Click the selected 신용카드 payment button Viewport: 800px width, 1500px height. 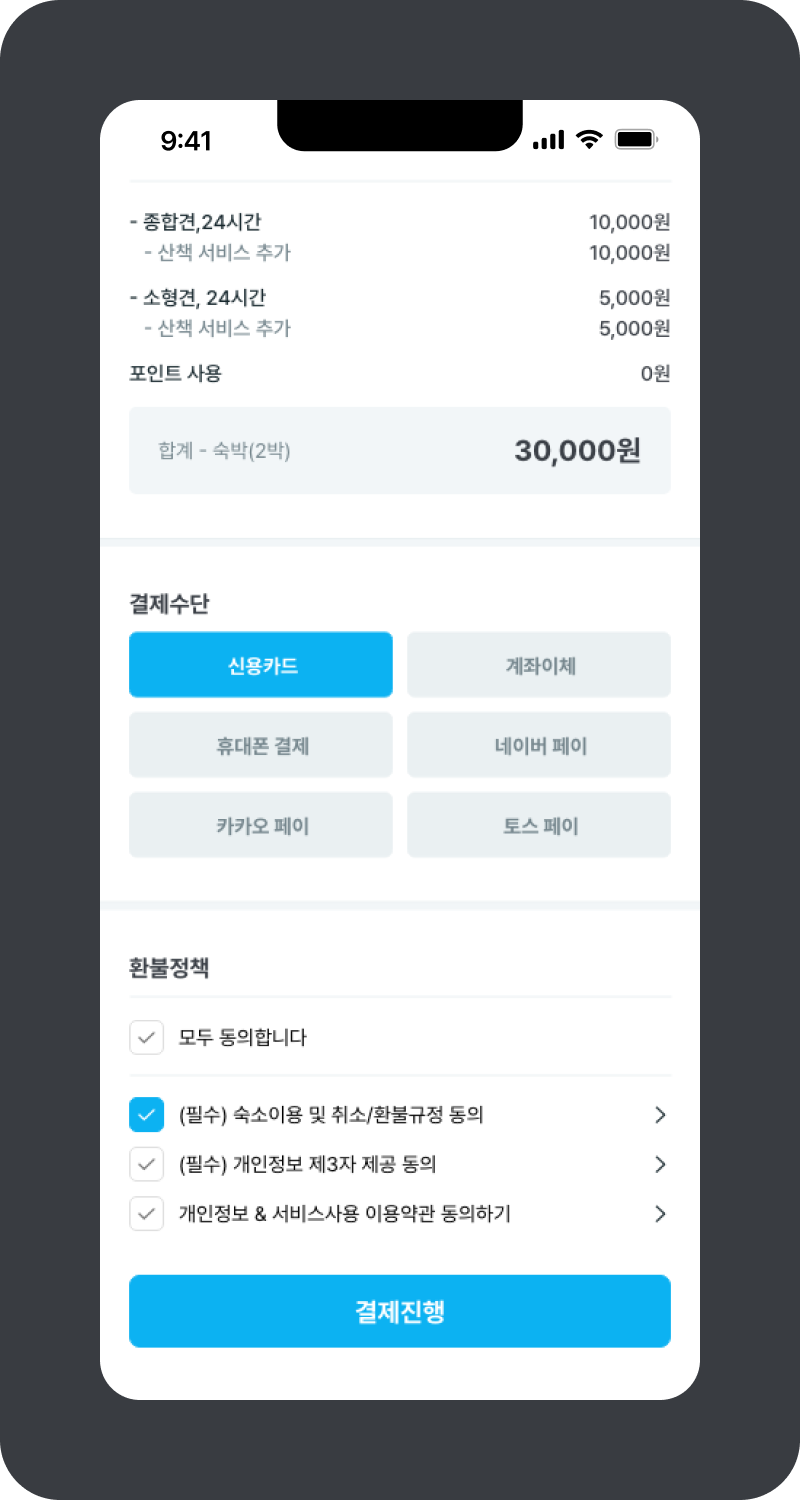coord(261,664)
